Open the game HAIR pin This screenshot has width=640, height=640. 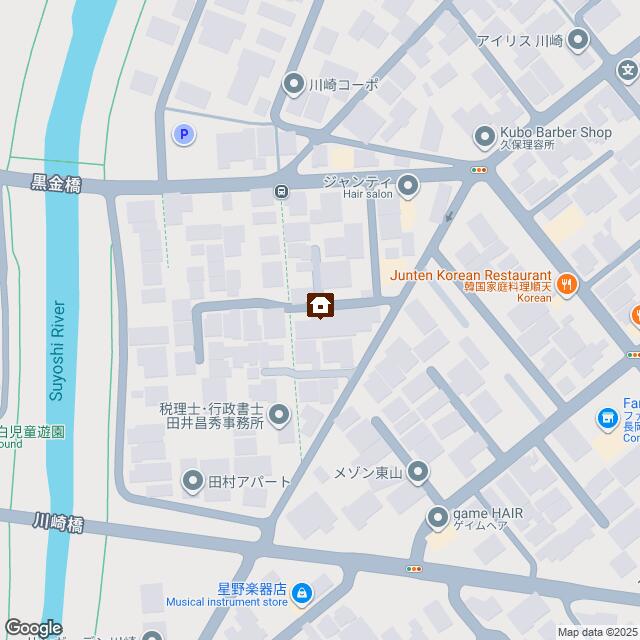[x=438, y=518]
